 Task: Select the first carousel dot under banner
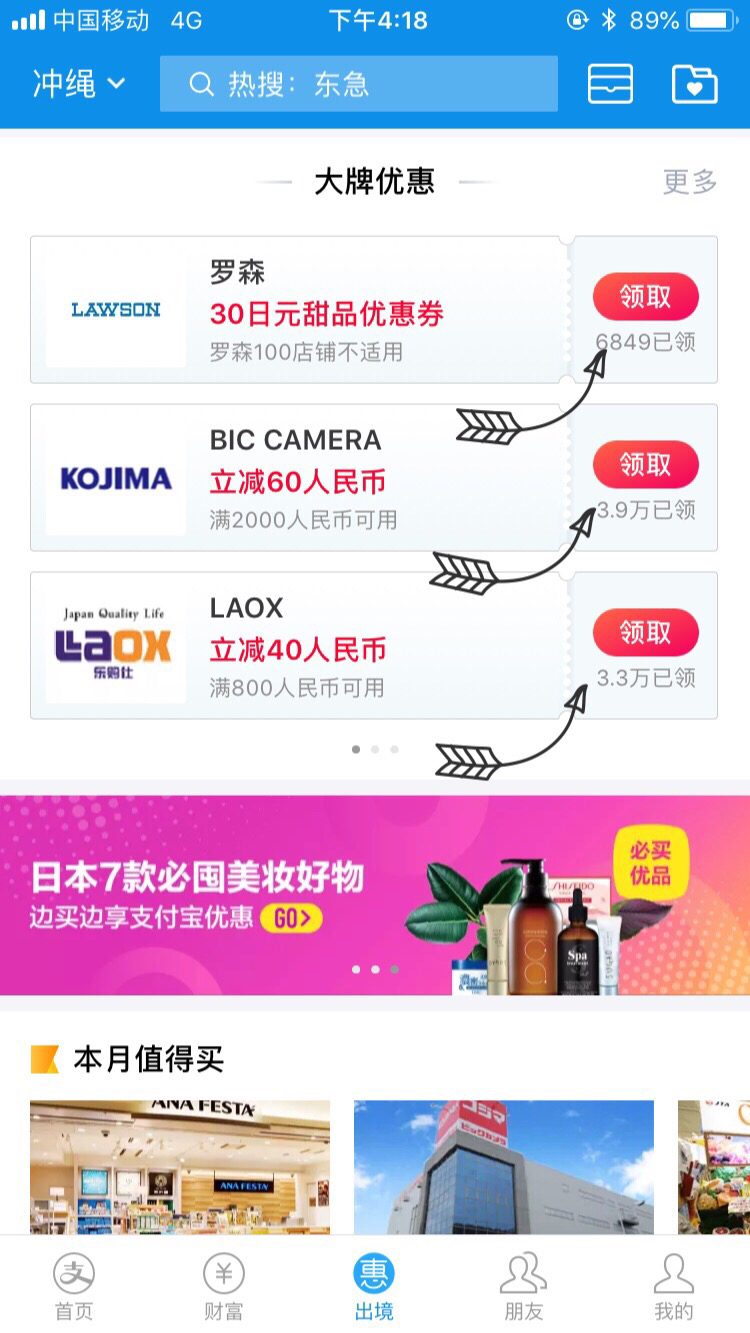click(357, 968)
